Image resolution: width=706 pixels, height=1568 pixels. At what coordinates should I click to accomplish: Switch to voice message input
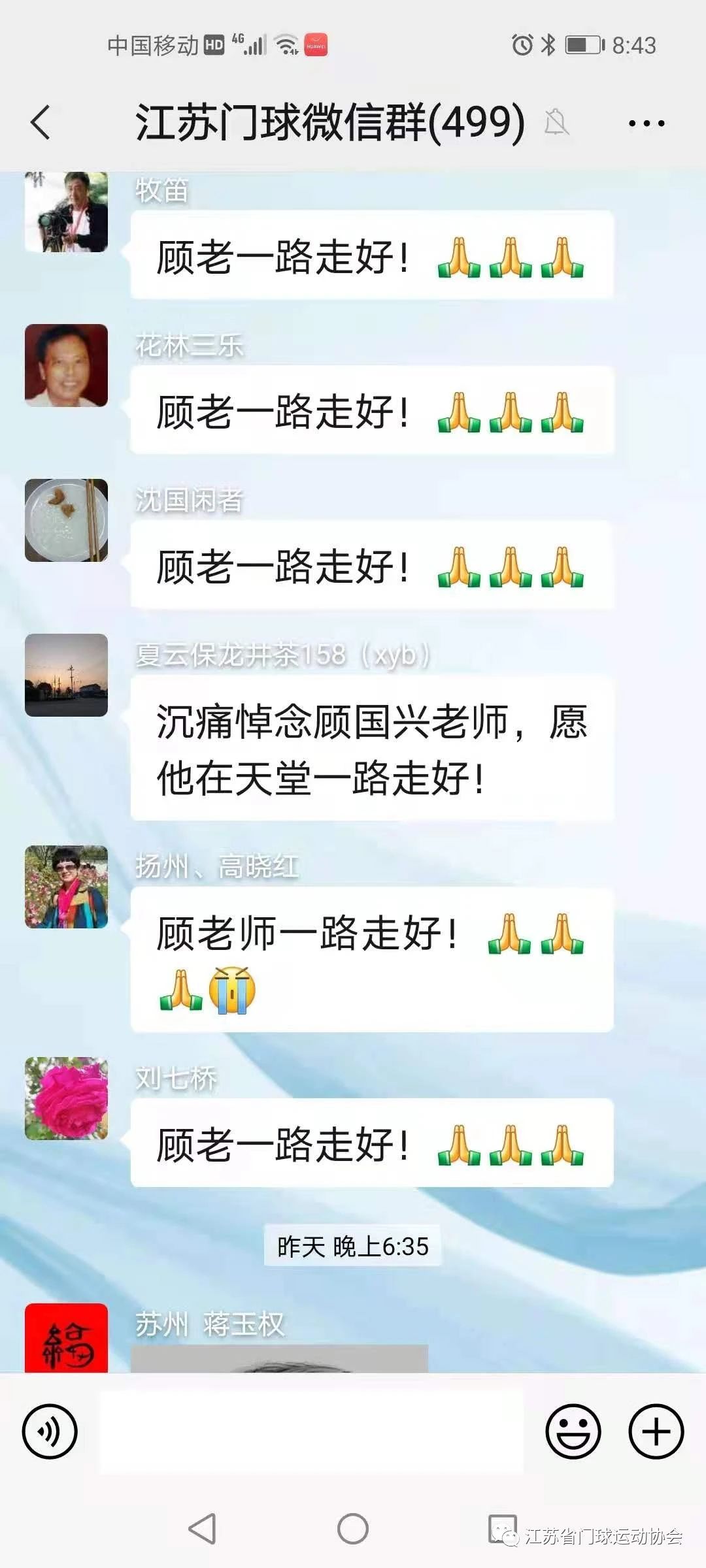(50, 1431)
